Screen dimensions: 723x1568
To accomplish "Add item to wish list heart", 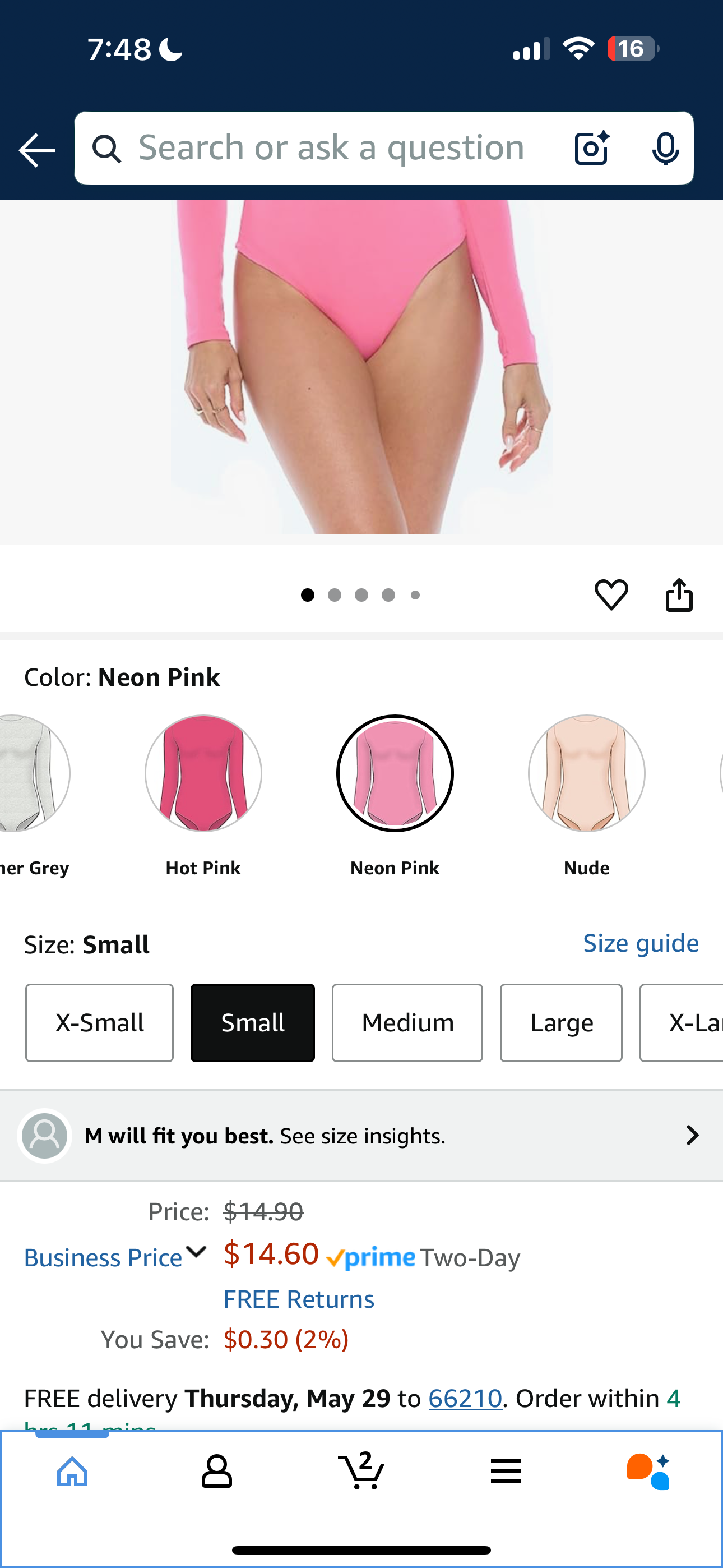I will point(611,594).
